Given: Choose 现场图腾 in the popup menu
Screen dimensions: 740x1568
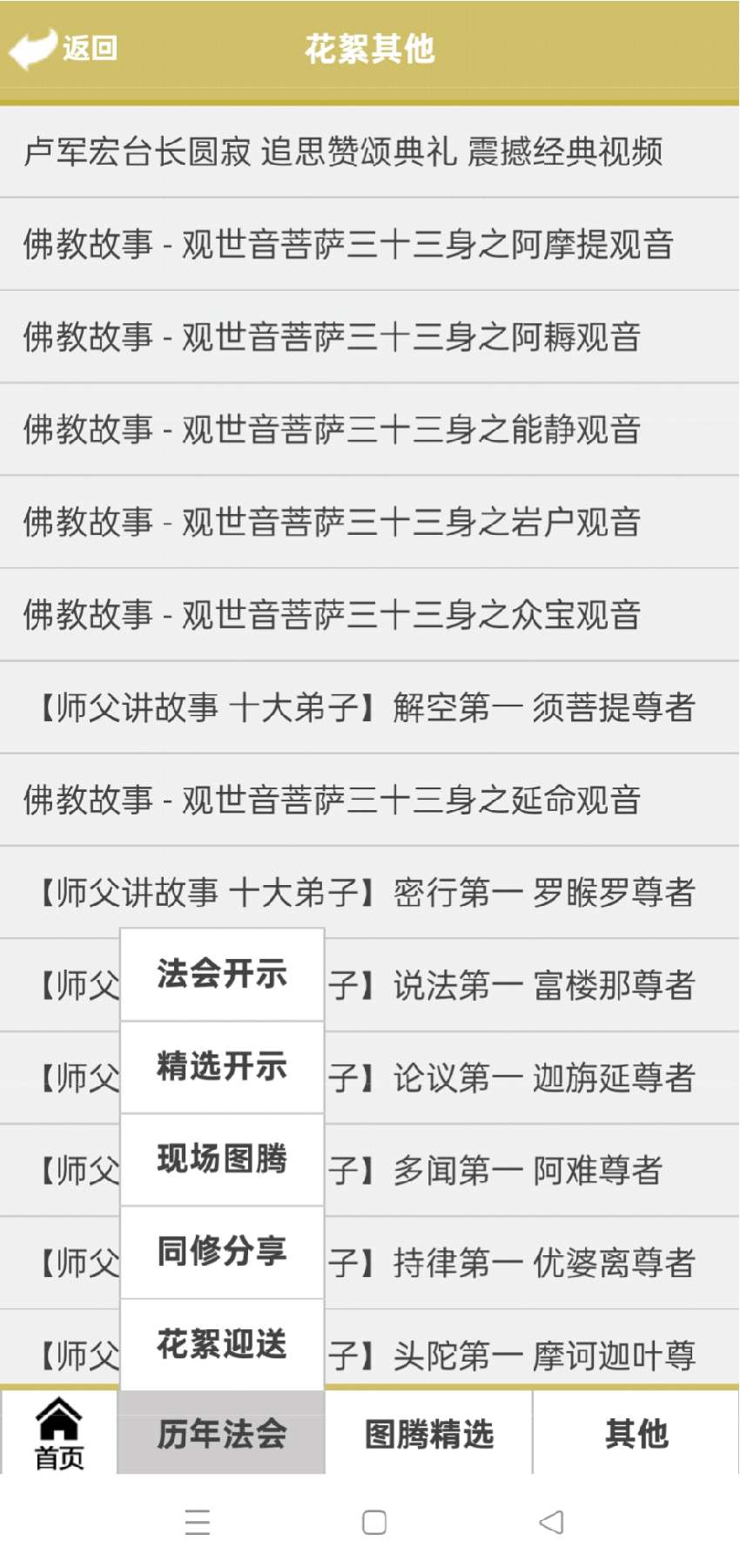Looking at the screenshot, I should click(x=222, y=1159).
